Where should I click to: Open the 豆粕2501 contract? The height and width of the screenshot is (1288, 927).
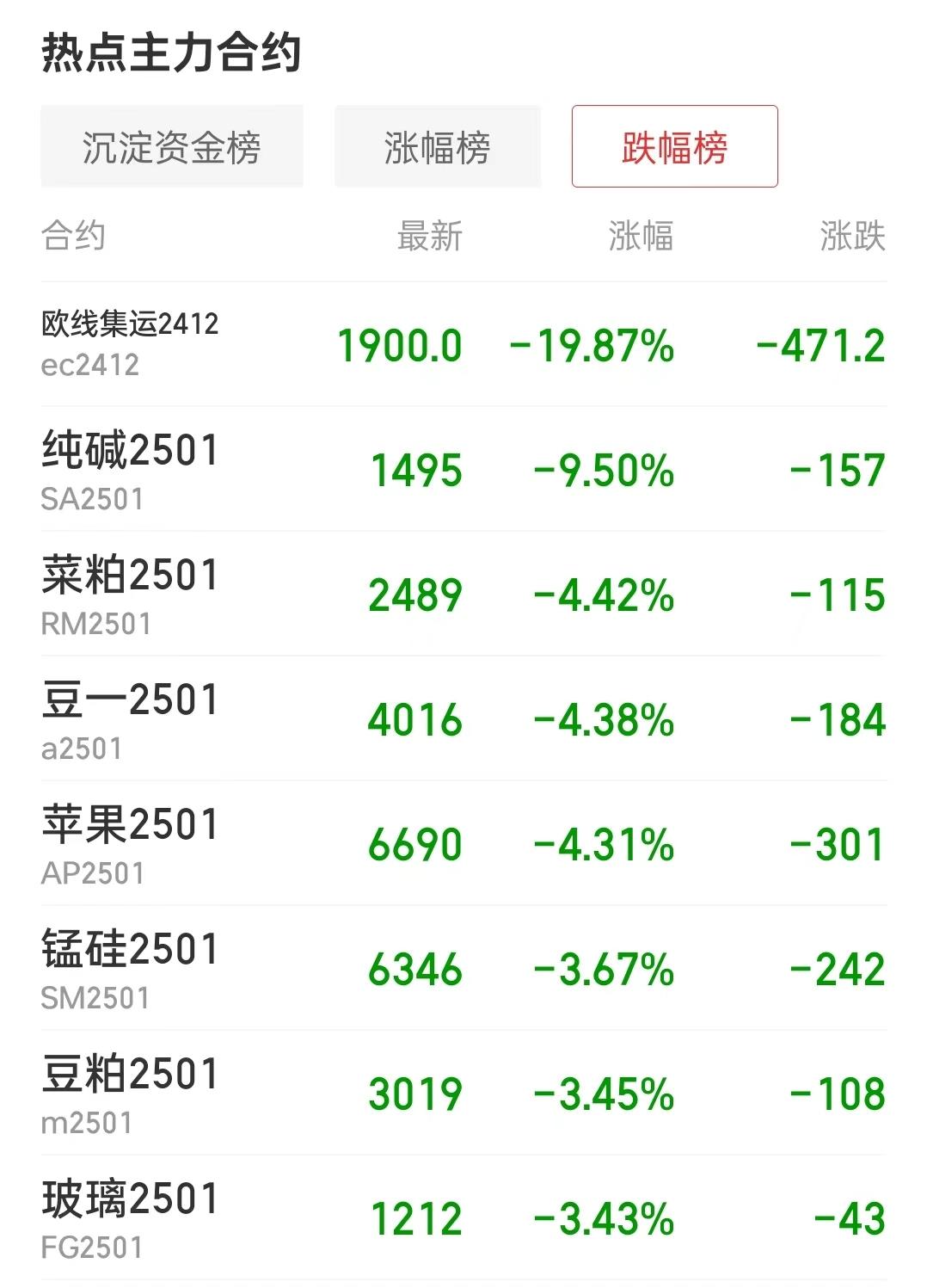130,1093
